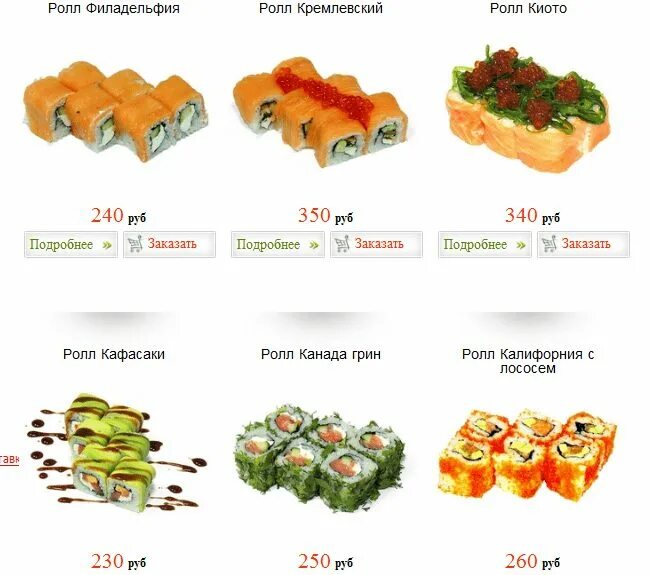Tap Заказать under Ролл Кремлевский

coord(376,244)
